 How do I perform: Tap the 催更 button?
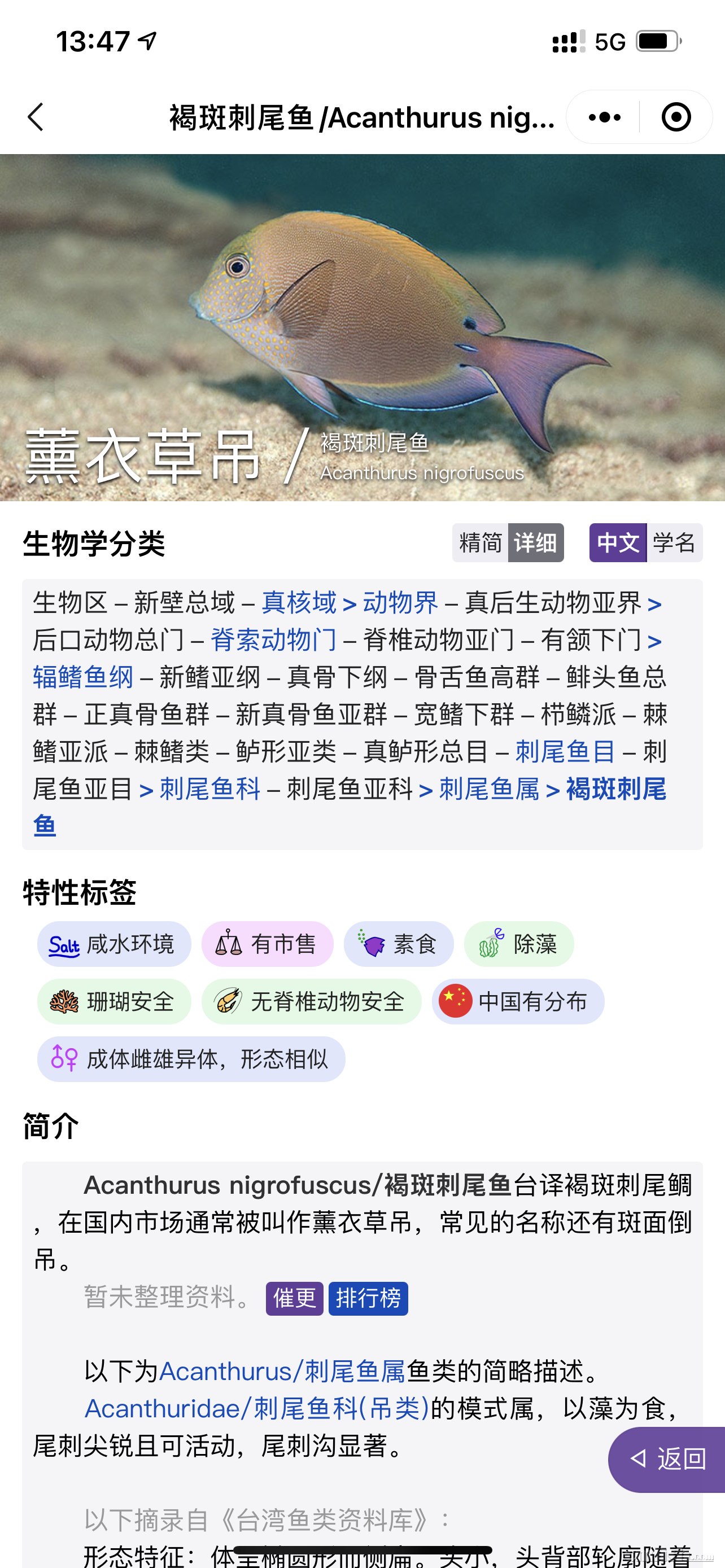point(295,1298)
